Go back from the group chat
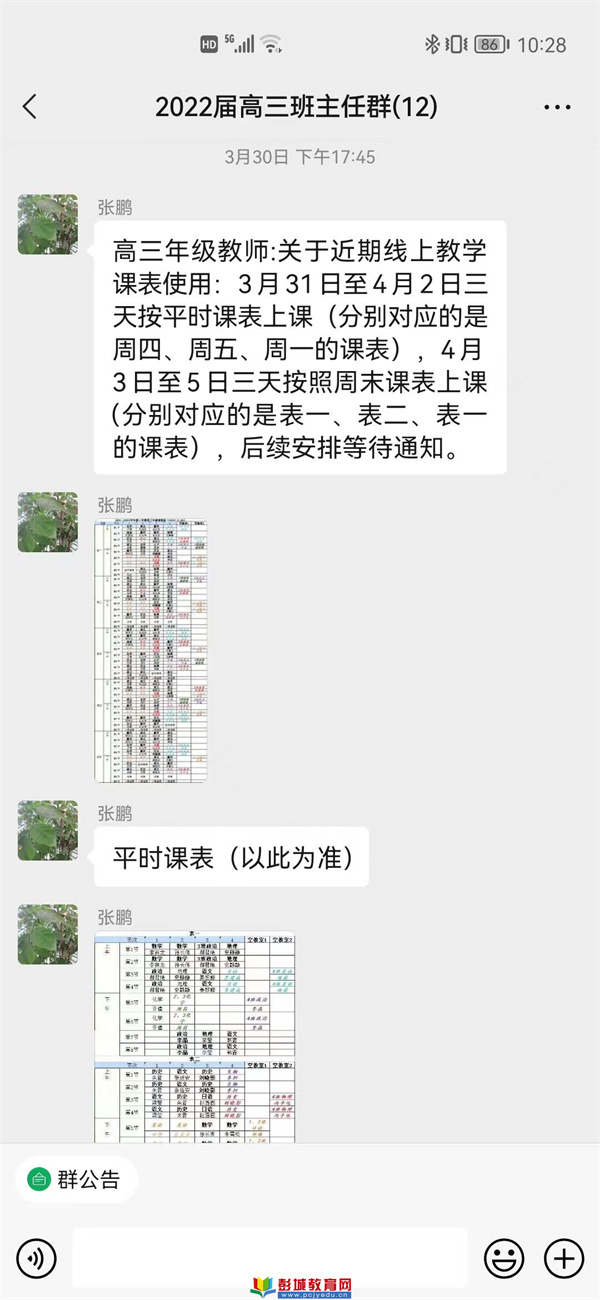The image size is (600, 1300). (30, 107)
